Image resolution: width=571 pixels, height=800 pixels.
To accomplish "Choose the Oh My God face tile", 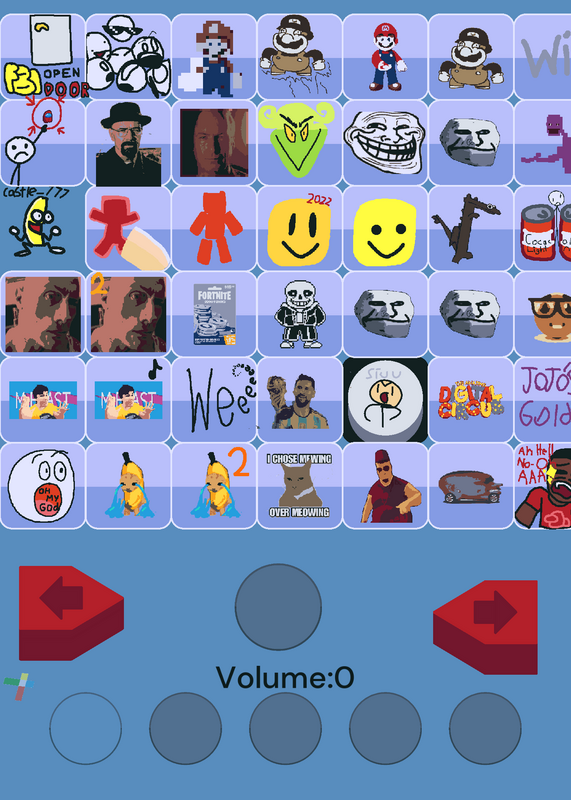I will click(x=43, y=485).
